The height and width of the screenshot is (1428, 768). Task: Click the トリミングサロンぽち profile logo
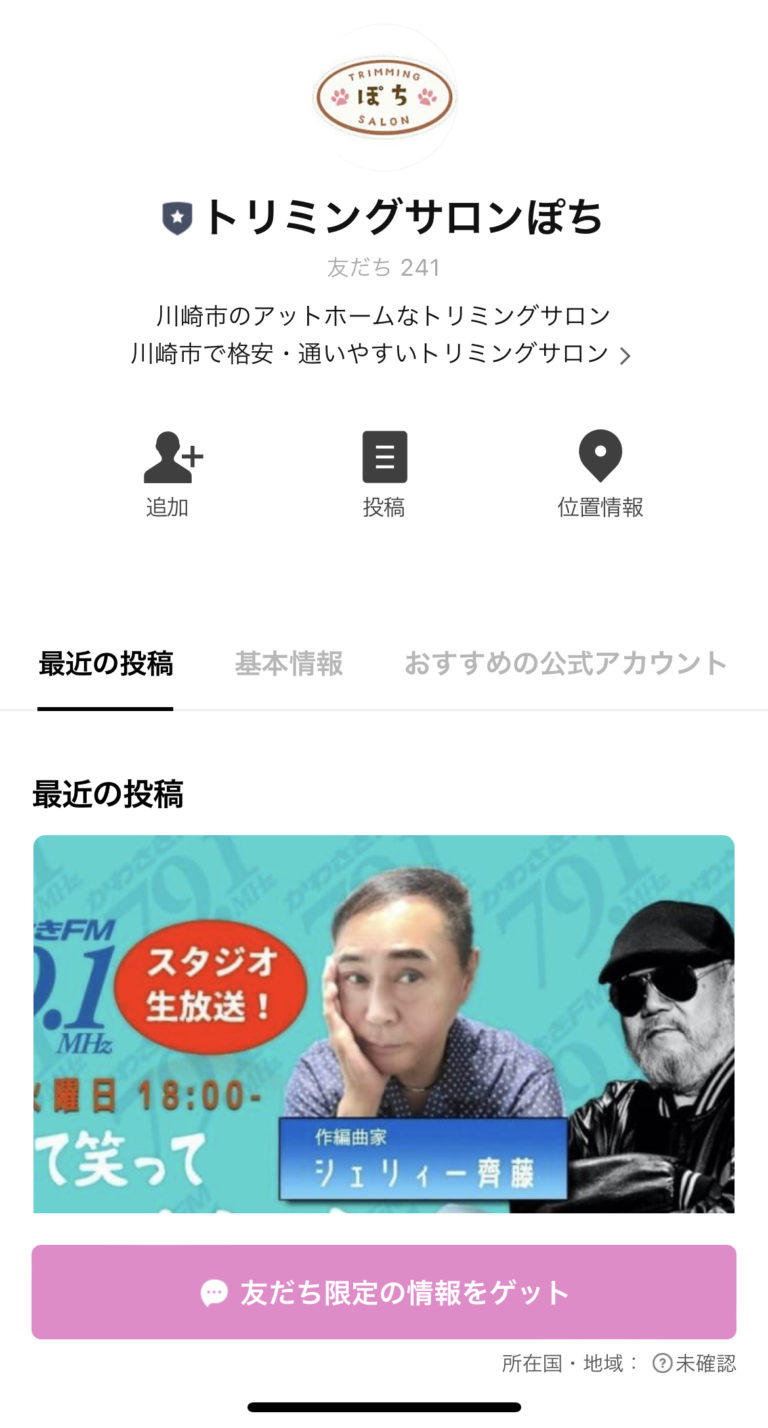384,97
